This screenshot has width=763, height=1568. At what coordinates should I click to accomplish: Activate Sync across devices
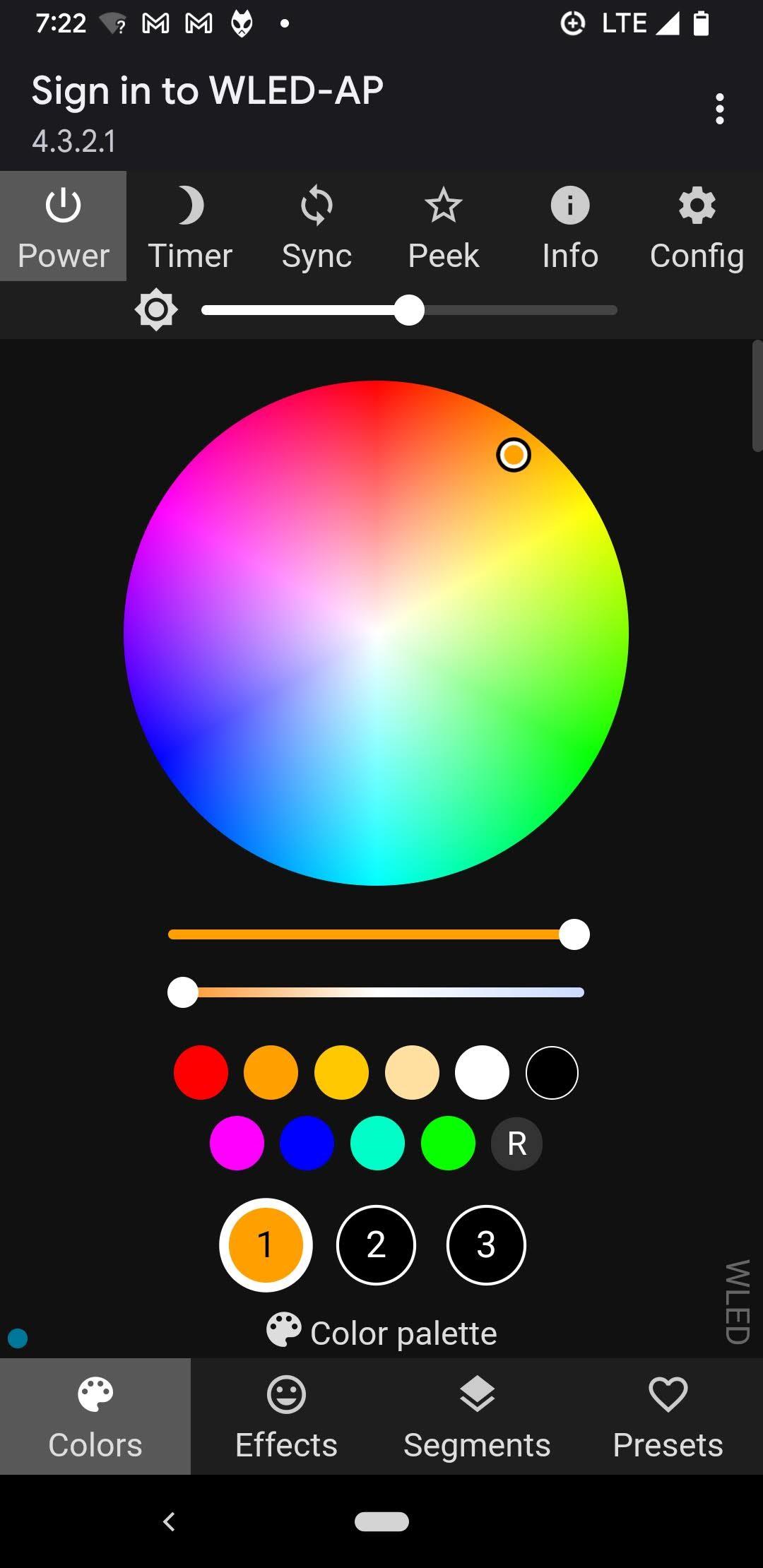(316, 226)
